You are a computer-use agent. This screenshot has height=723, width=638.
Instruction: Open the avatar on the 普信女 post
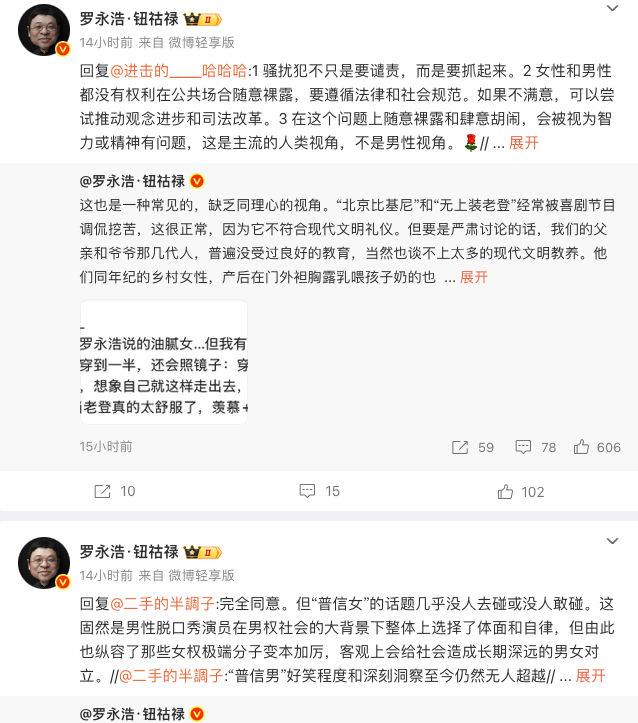[44, 562]
